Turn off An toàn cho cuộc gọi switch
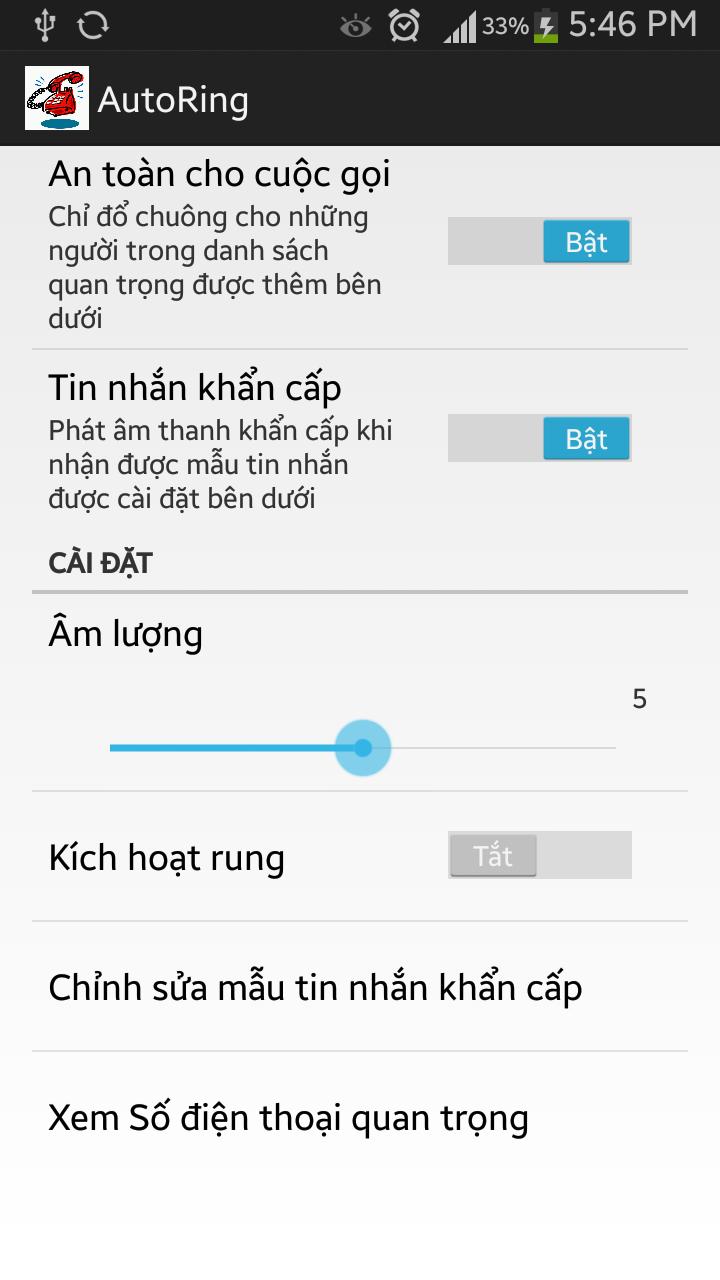Viewport: 720px width, 1280px height. point(539,242)
